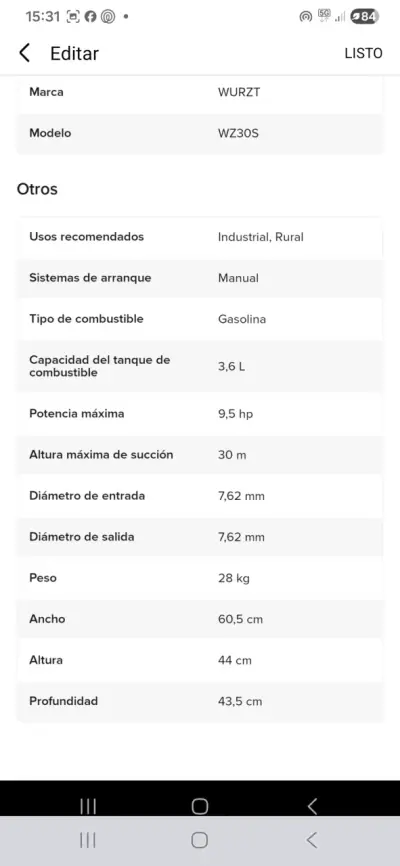Image resolution: width=400 pixels, height=866 pixels.
Task: Open the Profundidad row
Action: tap(199, 701)
